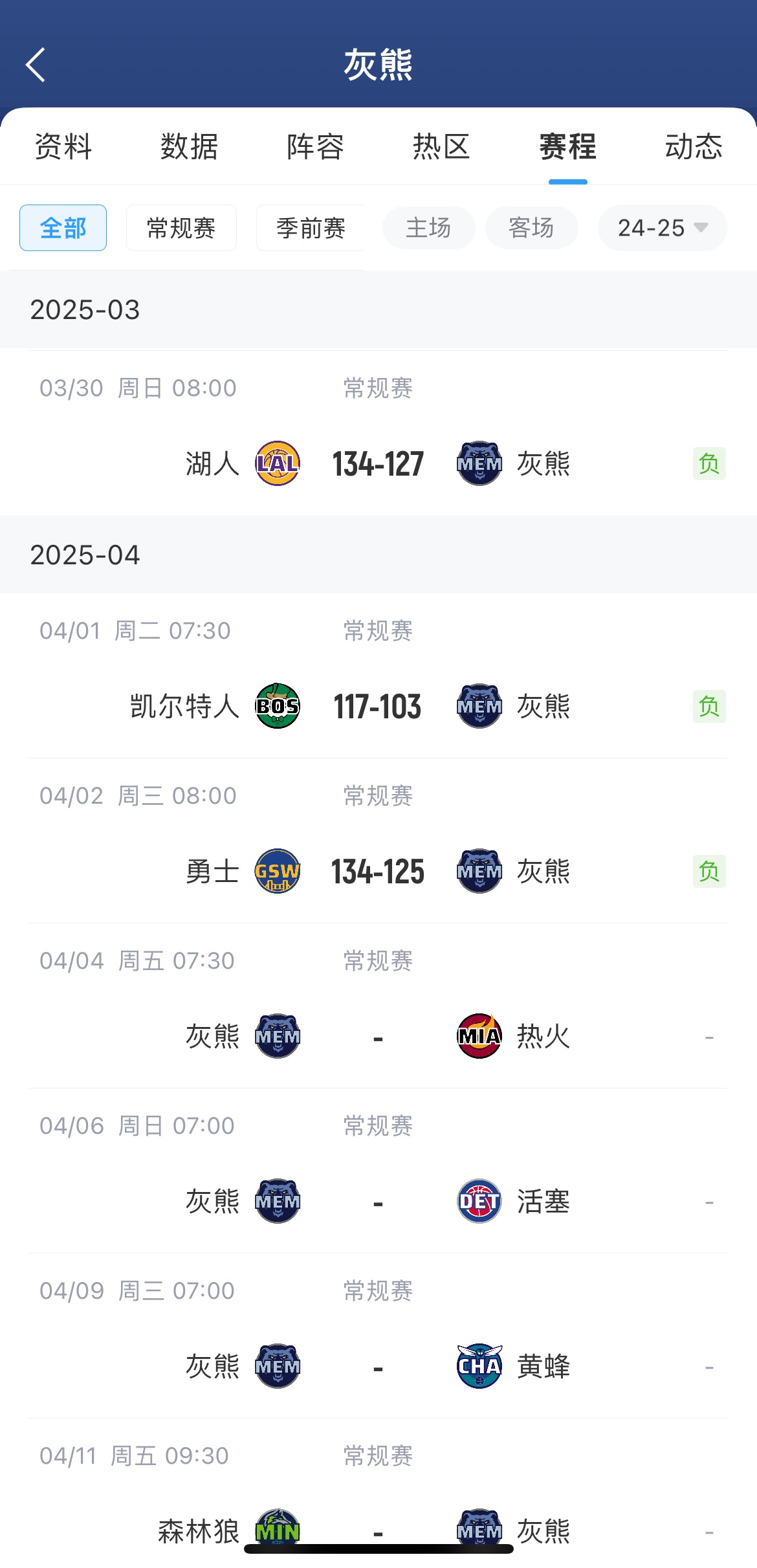Switch to the 数据 tab
757x1568 pixels.
pos(190,146)
